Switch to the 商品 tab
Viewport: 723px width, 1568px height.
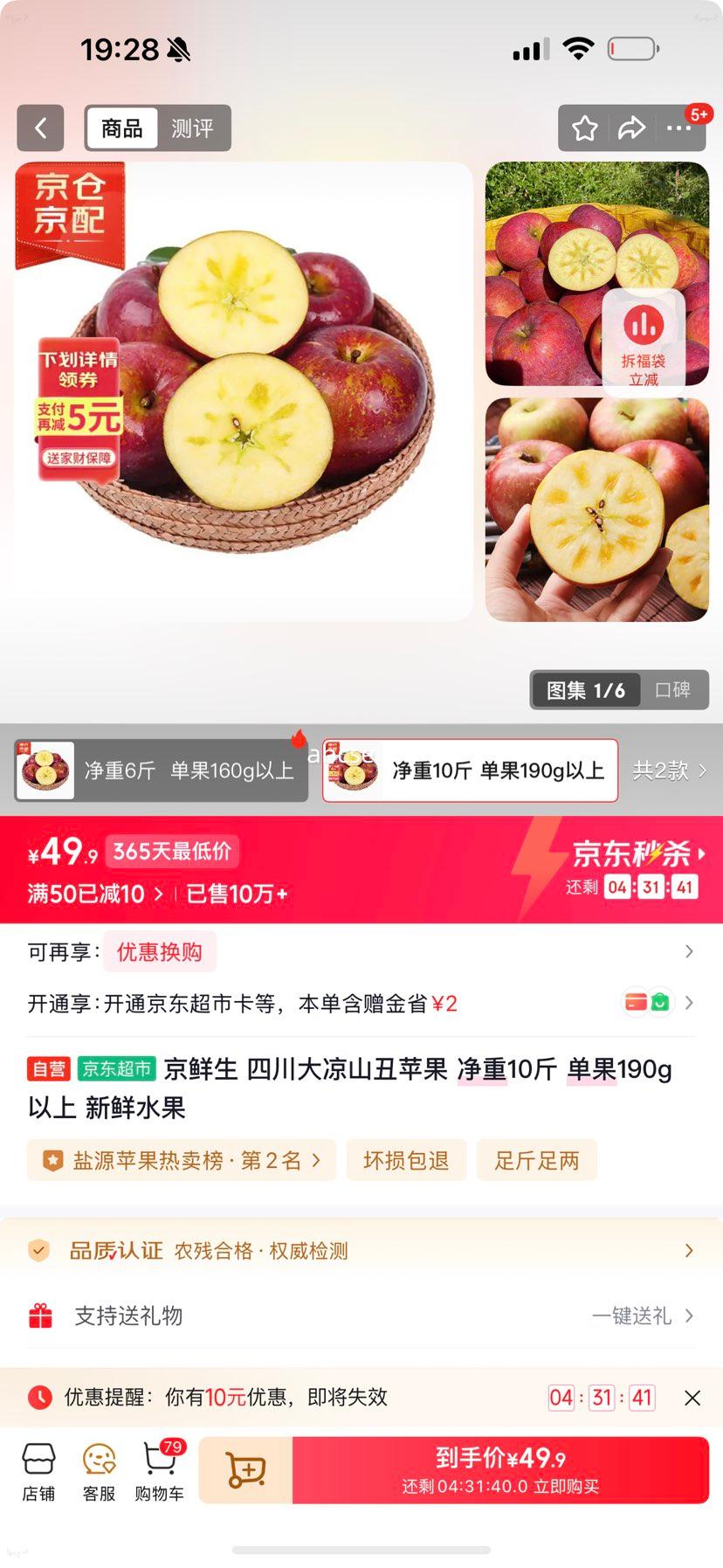click(x=122, y=128)
